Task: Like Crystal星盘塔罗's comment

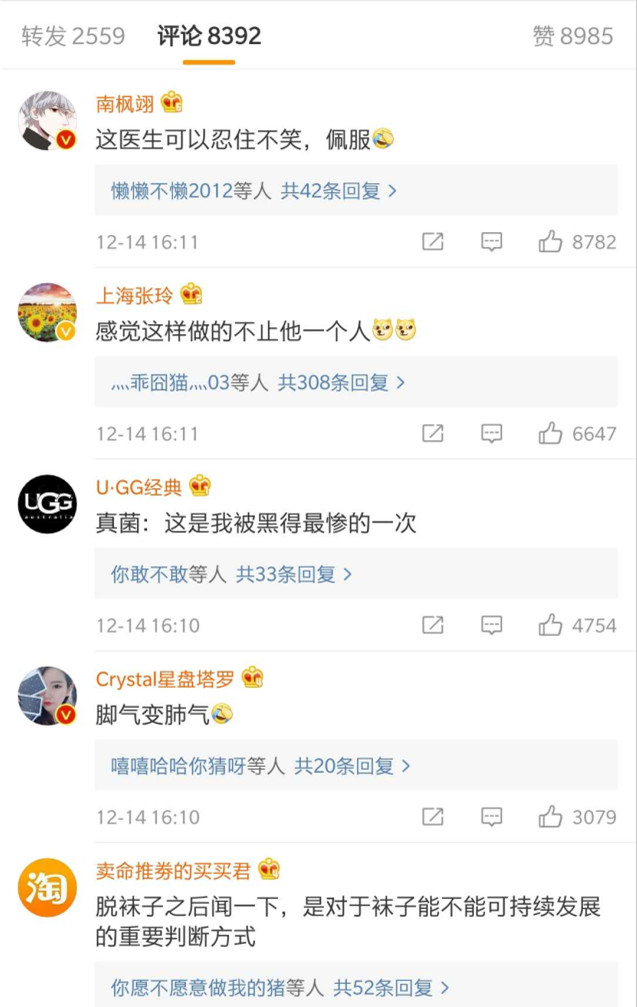Action: click(x=551, y=817)
